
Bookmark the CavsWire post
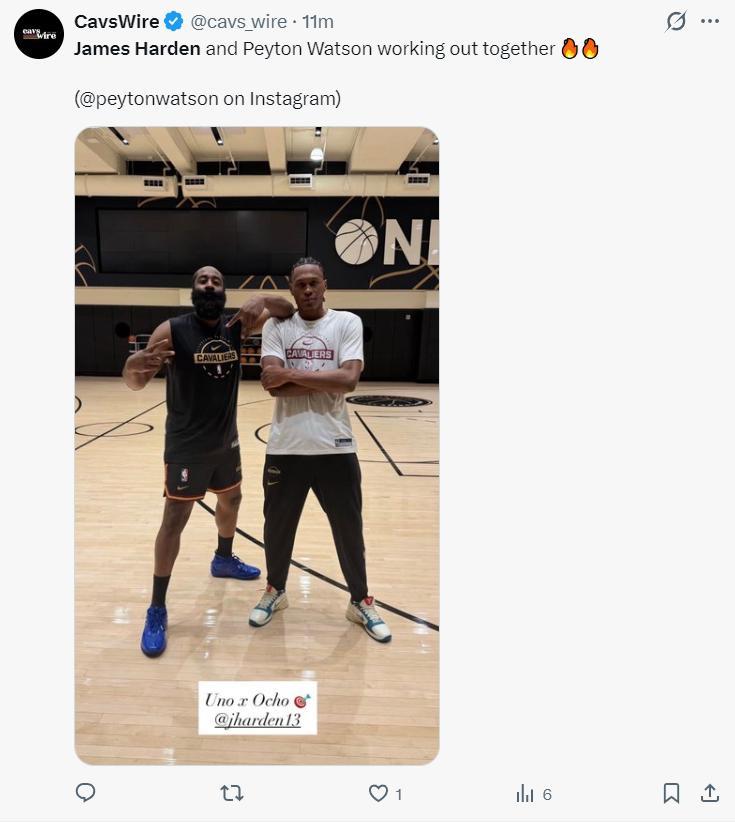[671, 793]
